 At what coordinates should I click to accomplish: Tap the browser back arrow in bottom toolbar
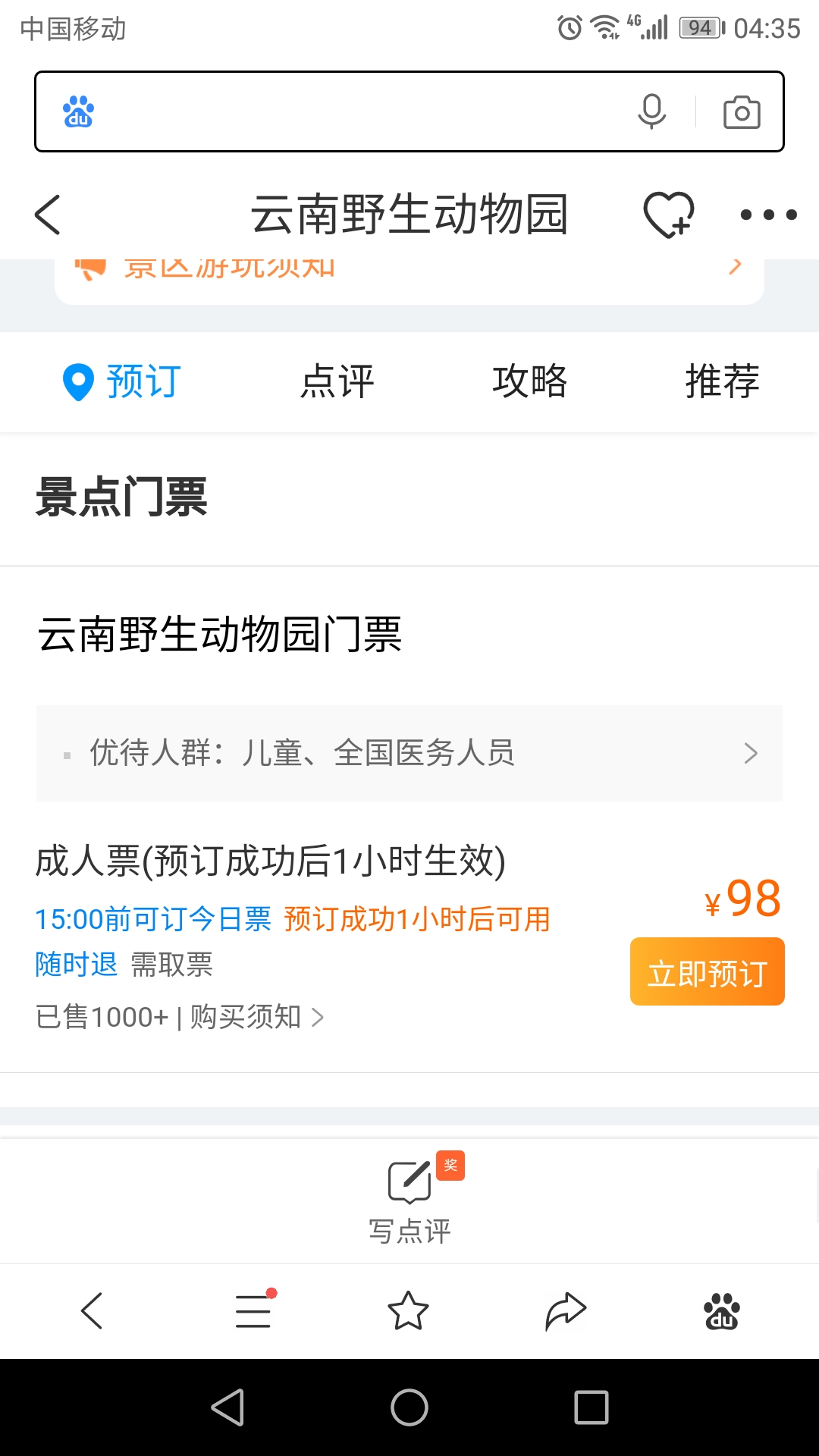[x=92, y=1310]
